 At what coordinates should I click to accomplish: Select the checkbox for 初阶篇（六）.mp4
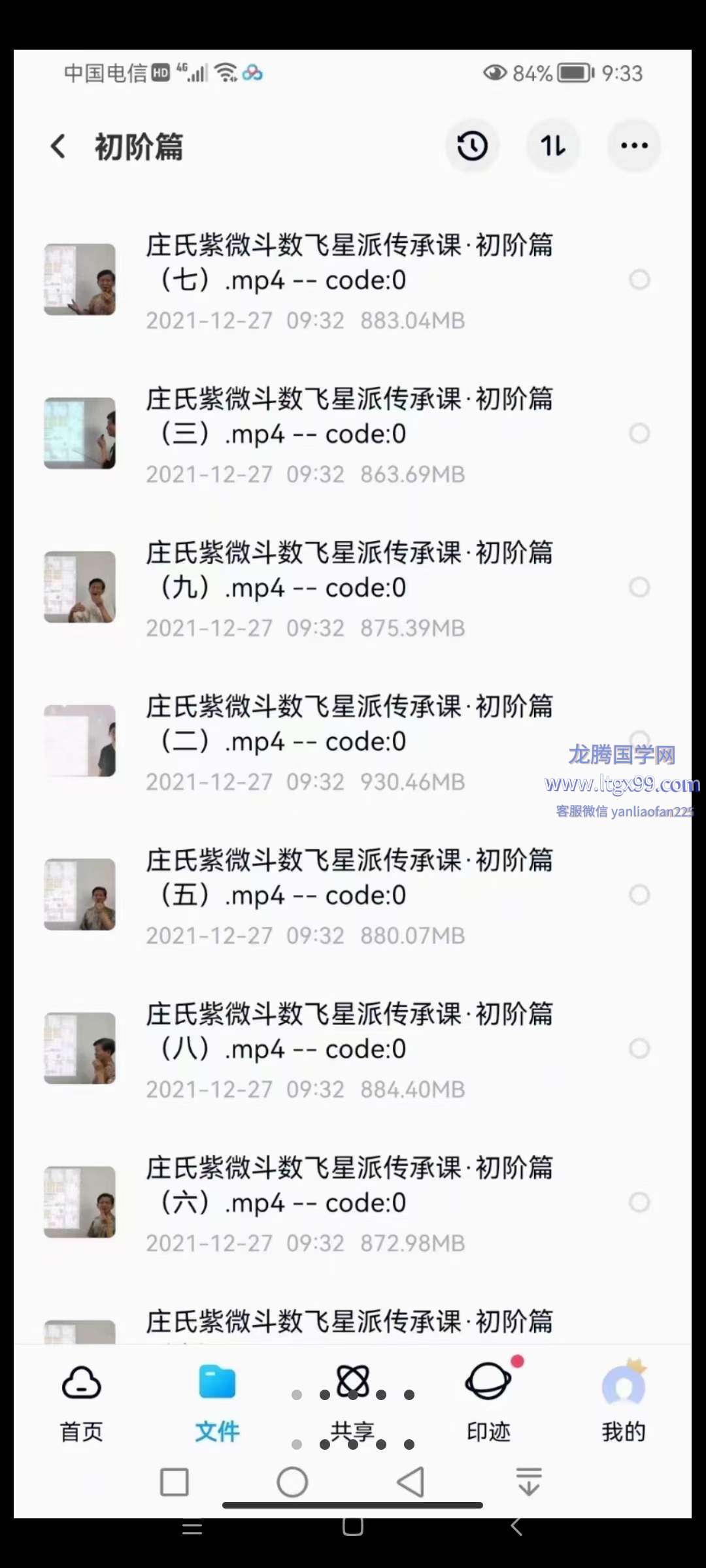coord(639,1201)
